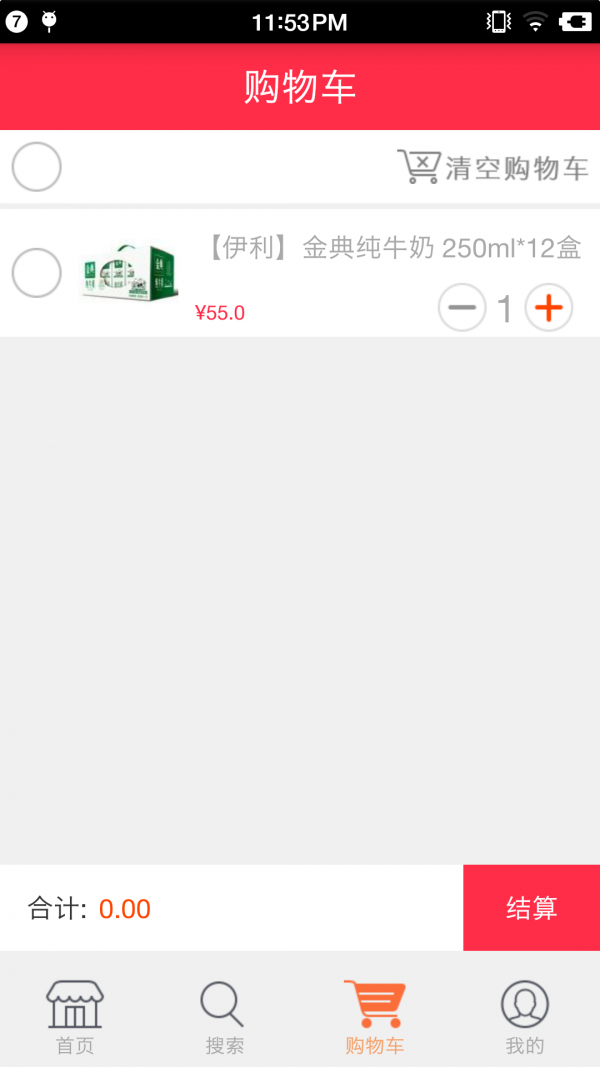This screenshot has width=600, height=1067.
Task: Decrease the milk quantity with minus
Action: pyautogui.click(x=462, y=308)
